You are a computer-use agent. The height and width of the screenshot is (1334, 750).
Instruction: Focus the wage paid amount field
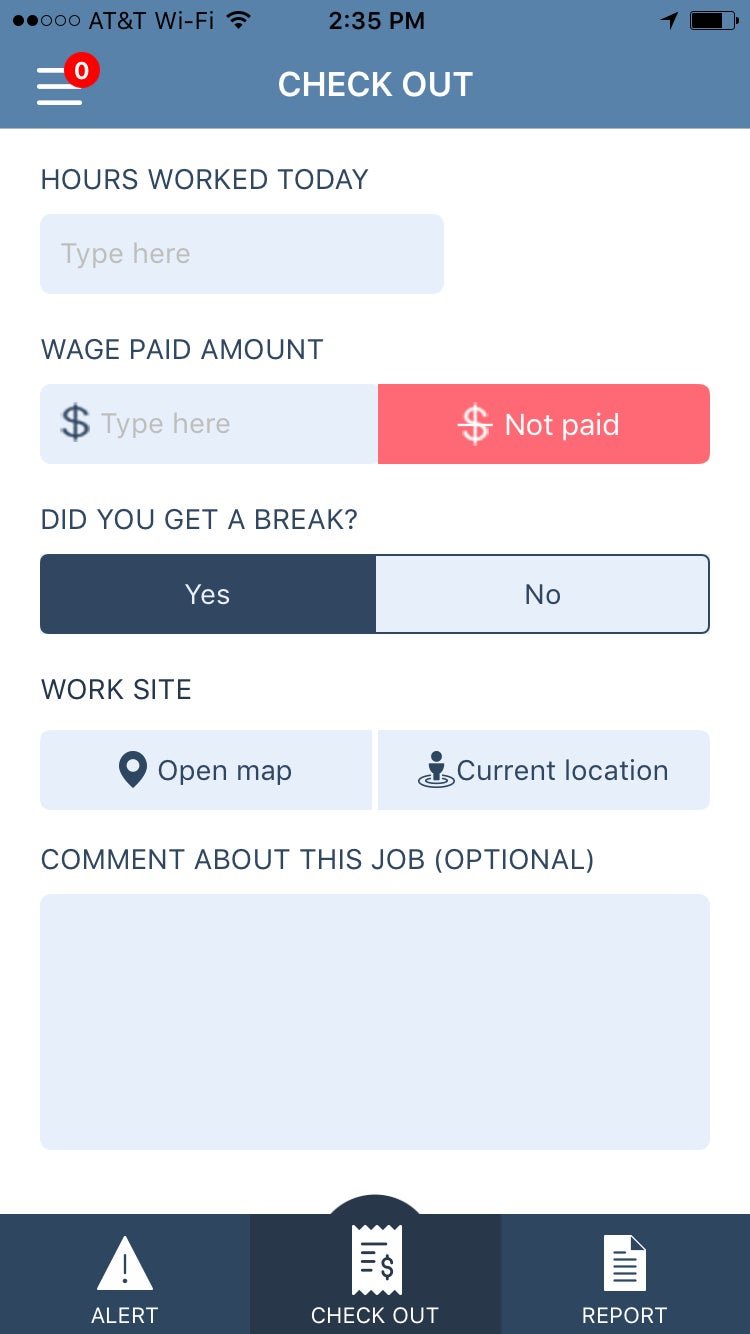pos(209,424)
